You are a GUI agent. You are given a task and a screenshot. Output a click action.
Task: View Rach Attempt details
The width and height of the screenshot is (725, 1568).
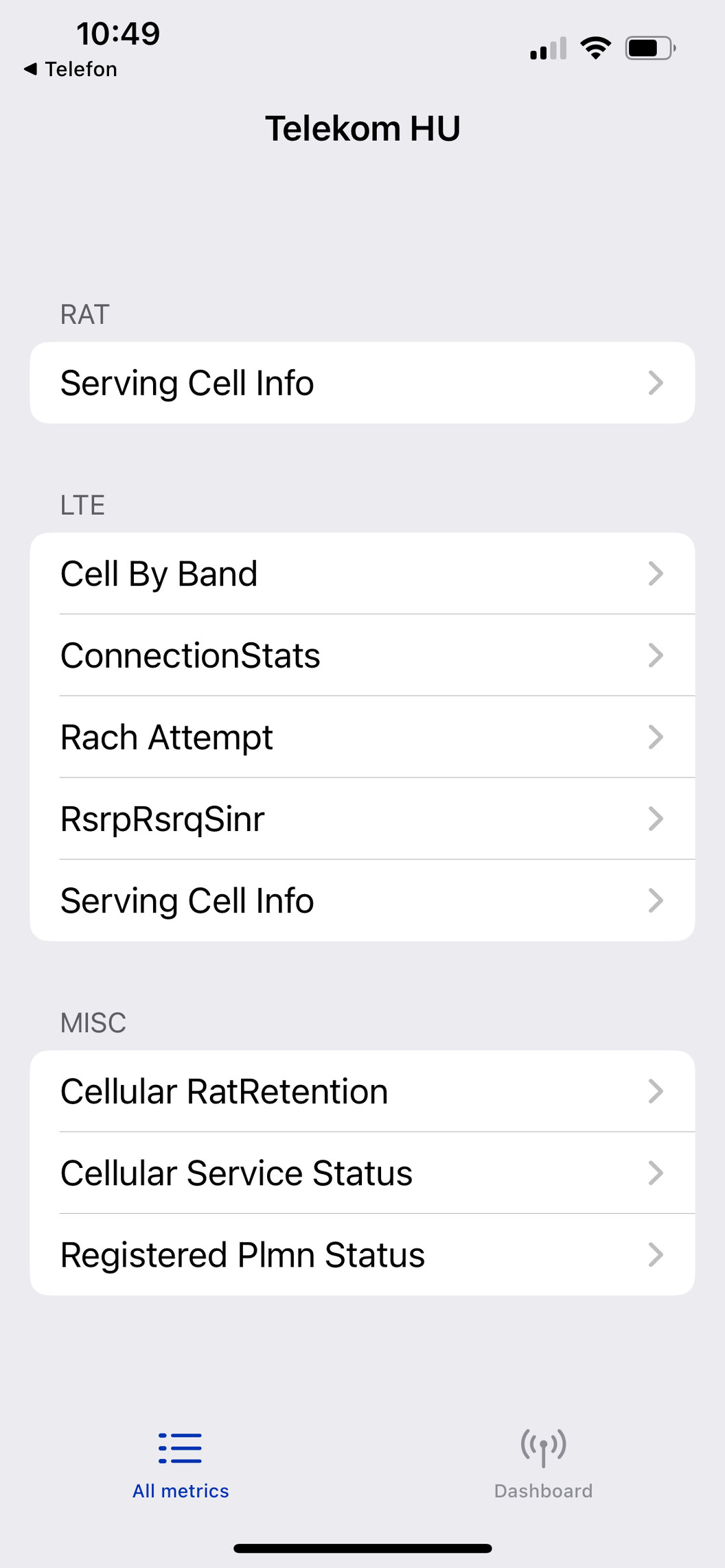362,737
